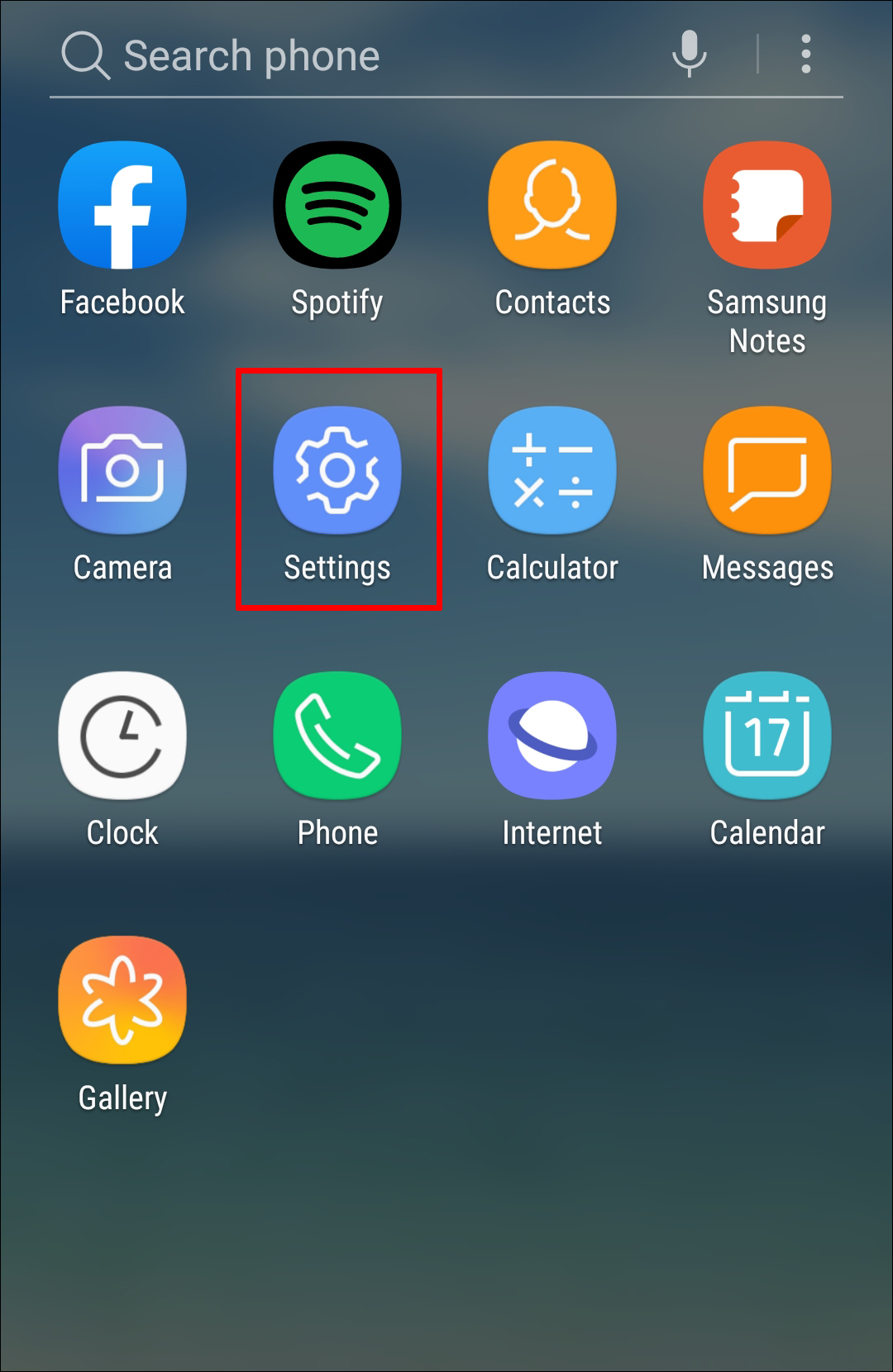Start voice search with the microphone
This screenshot has width=893, height=1372.
(x=689, y=54)
